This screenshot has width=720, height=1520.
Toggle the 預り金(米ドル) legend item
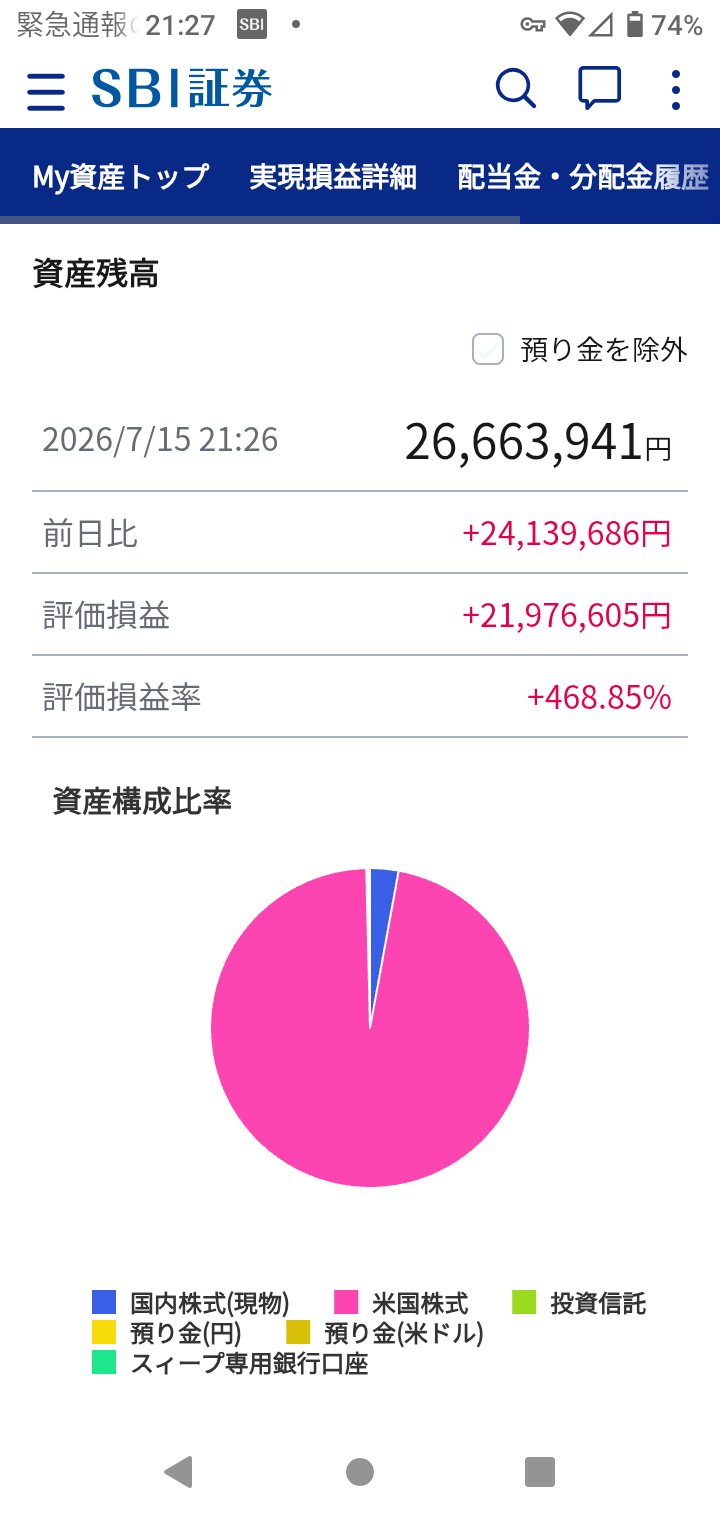click(385, 1333)
